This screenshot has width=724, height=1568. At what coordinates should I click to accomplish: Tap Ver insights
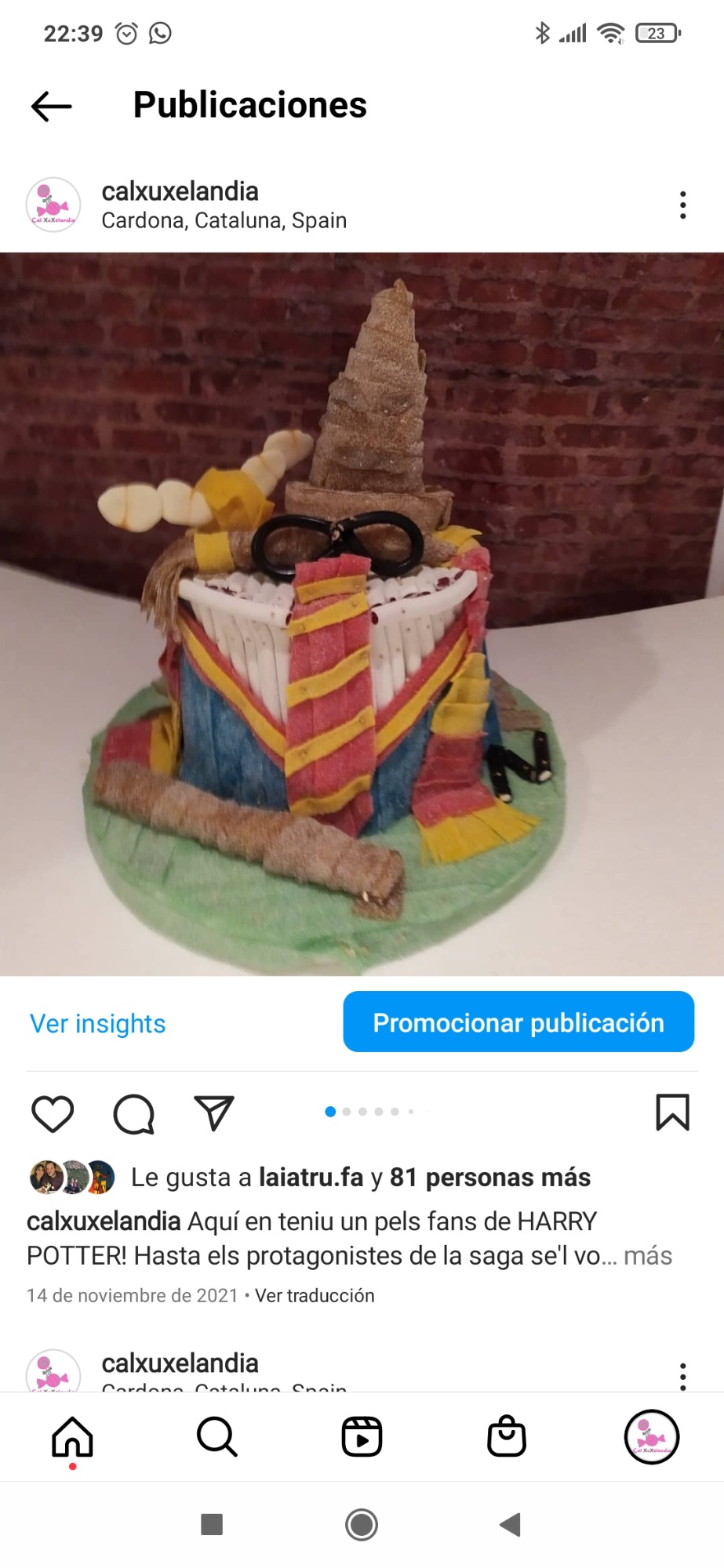pos(98,1023)
